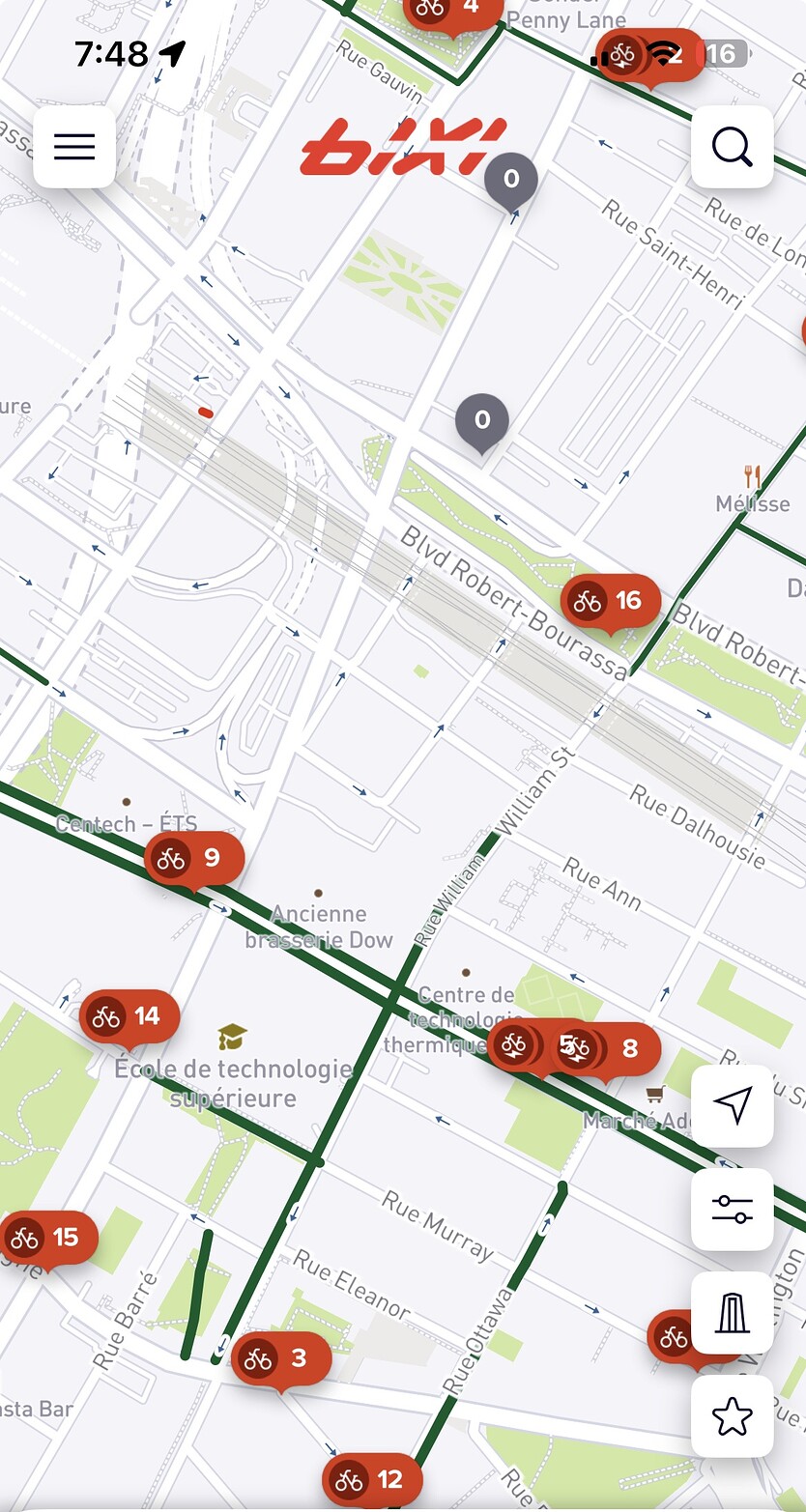Open the favorites star
Image resolution: width=806 pixels, height=1512 pixels.
tap(732, 1416)
